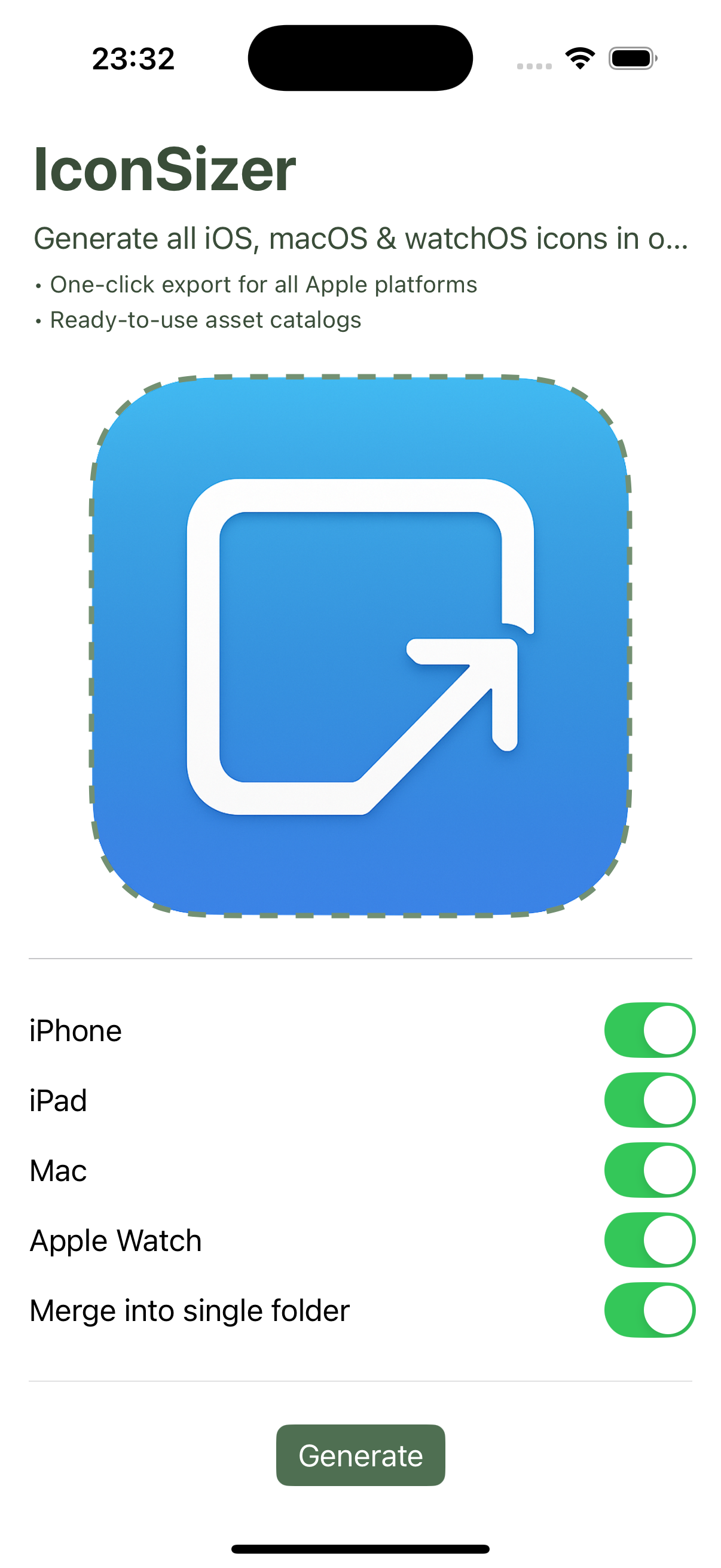Disable the iPhone toggle

(x=649, y=1030)
